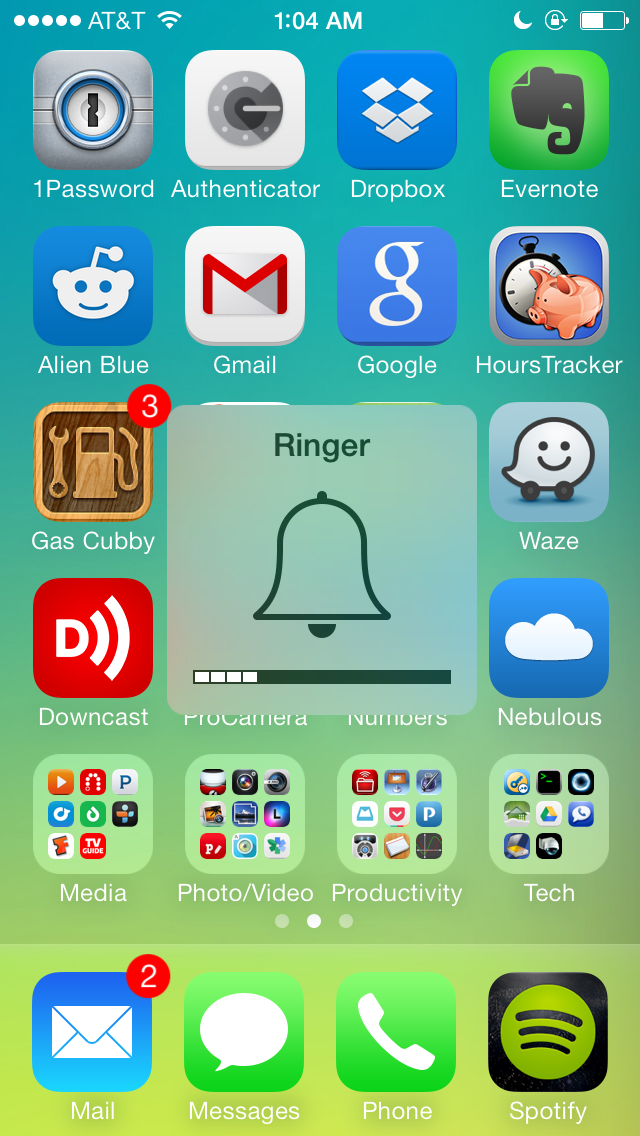Open Gas Cubby with 3 notifications
Viewport: 640px width, 1136px height.
93,462
